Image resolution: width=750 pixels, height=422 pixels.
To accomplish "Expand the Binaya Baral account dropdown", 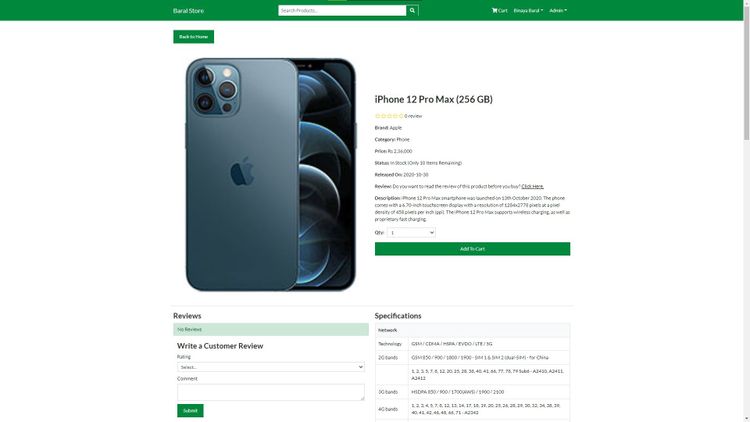I will point(528,10).
